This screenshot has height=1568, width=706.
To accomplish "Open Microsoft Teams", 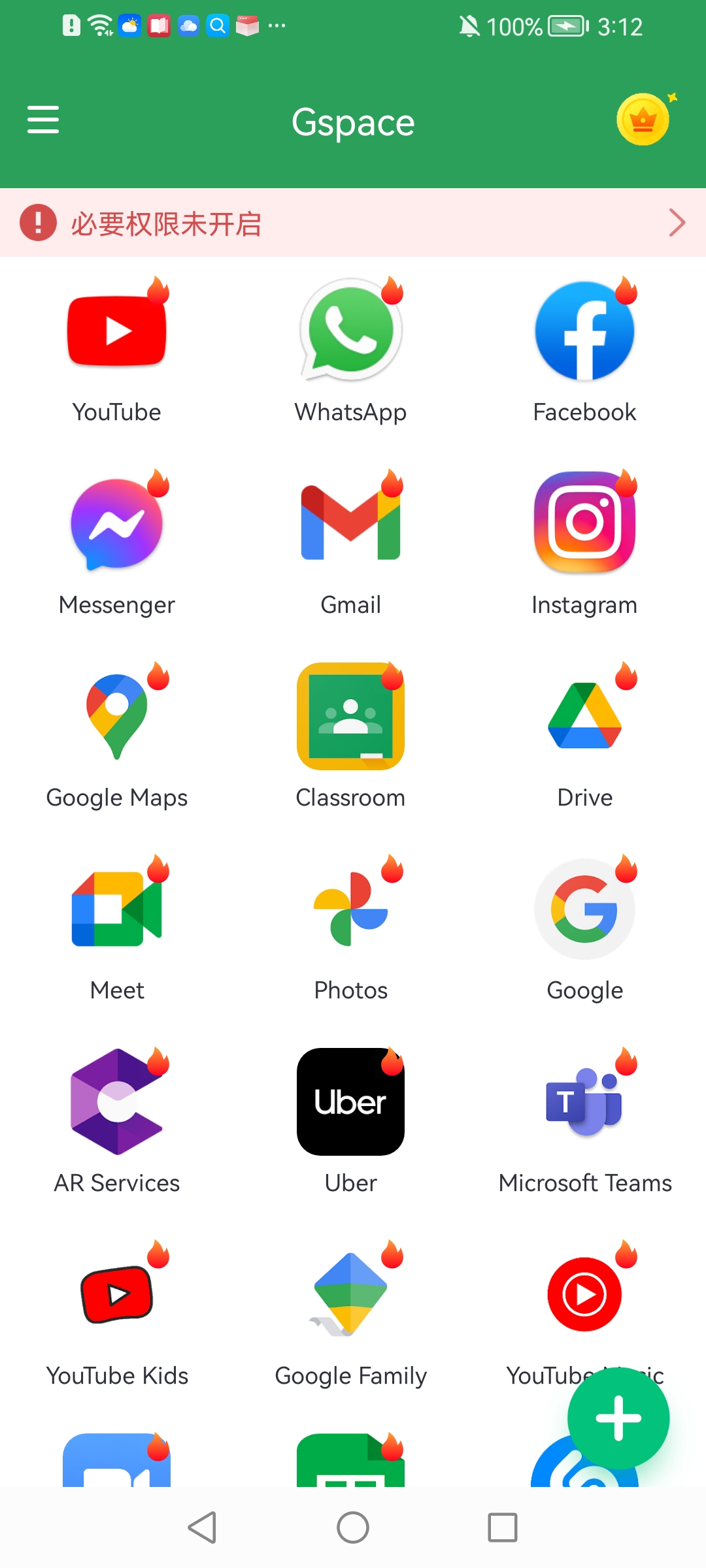I will [x=584, y=1101].
